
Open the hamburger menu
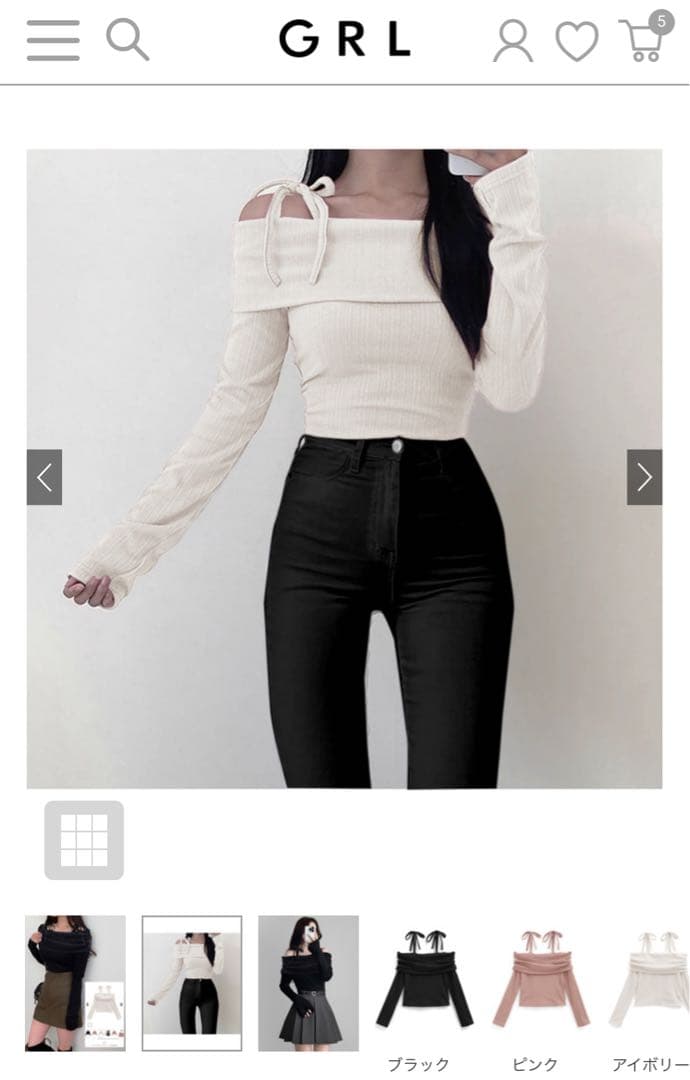[x=53, y=40]
